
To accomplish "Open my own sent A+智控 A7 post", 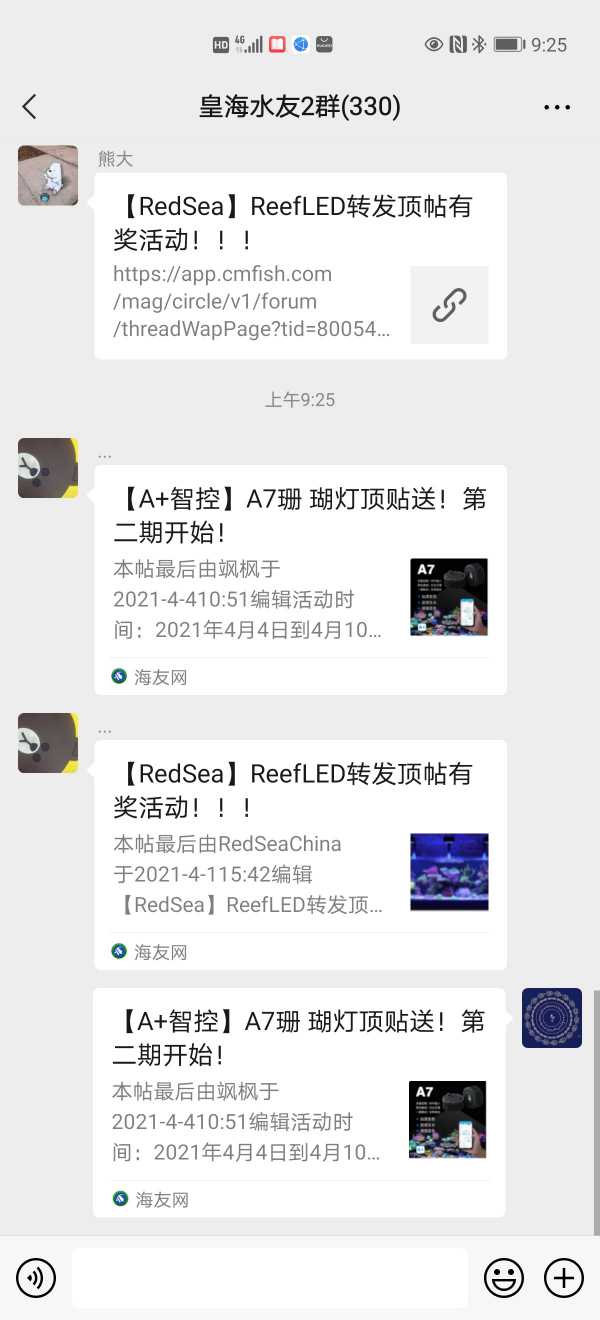I will [299, 1102].
